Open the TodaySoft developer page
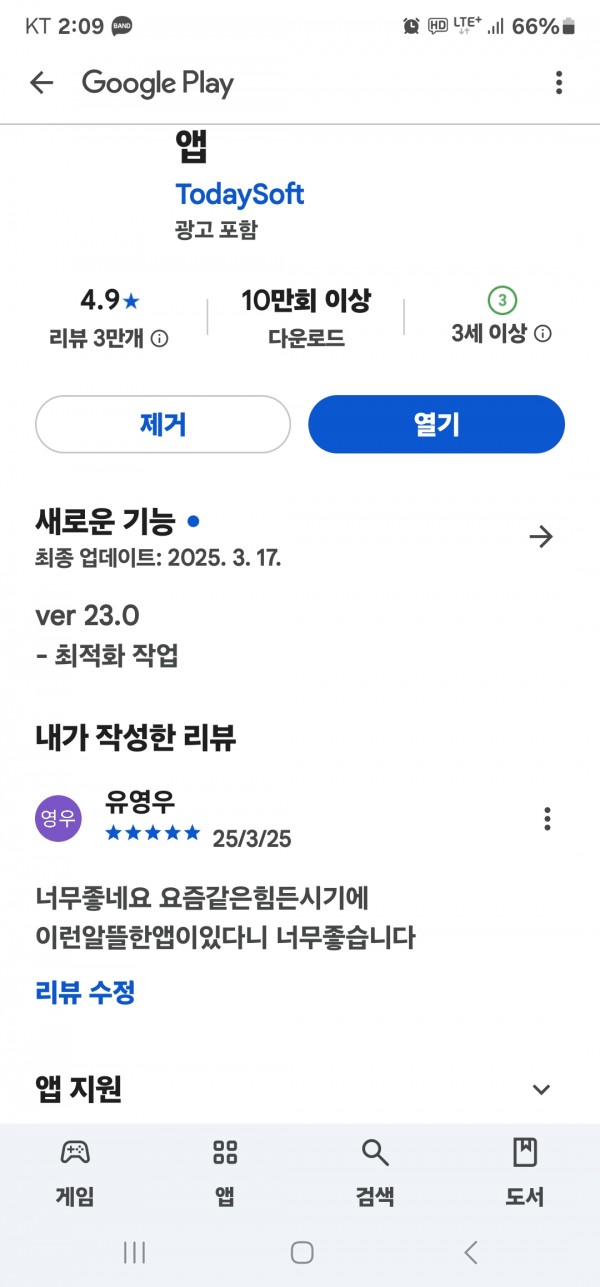Screen dimensions: 600x1287 pos(240,194)
